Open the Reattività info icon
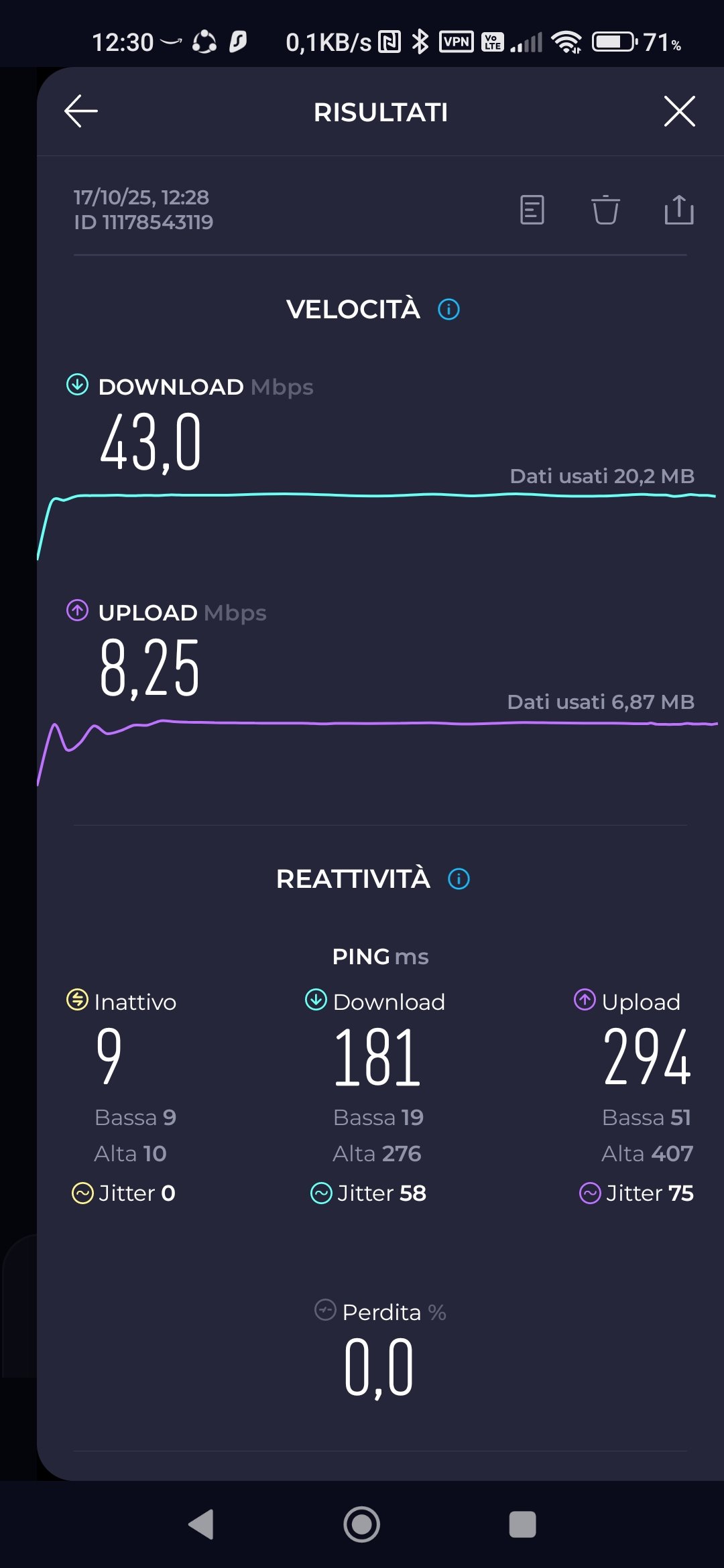The height and width of the screenshot is (1568, 724). tap(459, 879)
